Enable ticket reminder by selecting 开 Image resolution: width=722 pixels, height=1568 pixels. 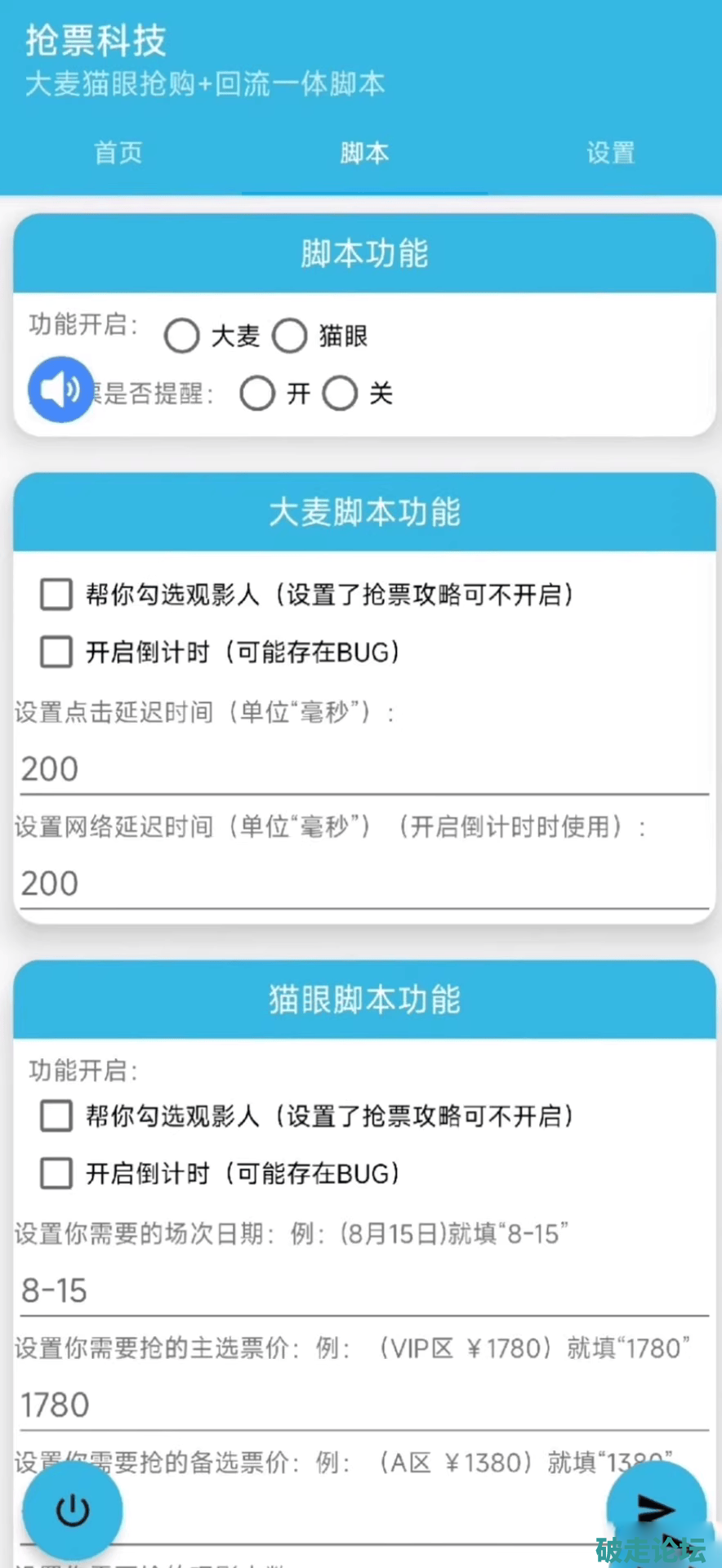click(256, 393)
